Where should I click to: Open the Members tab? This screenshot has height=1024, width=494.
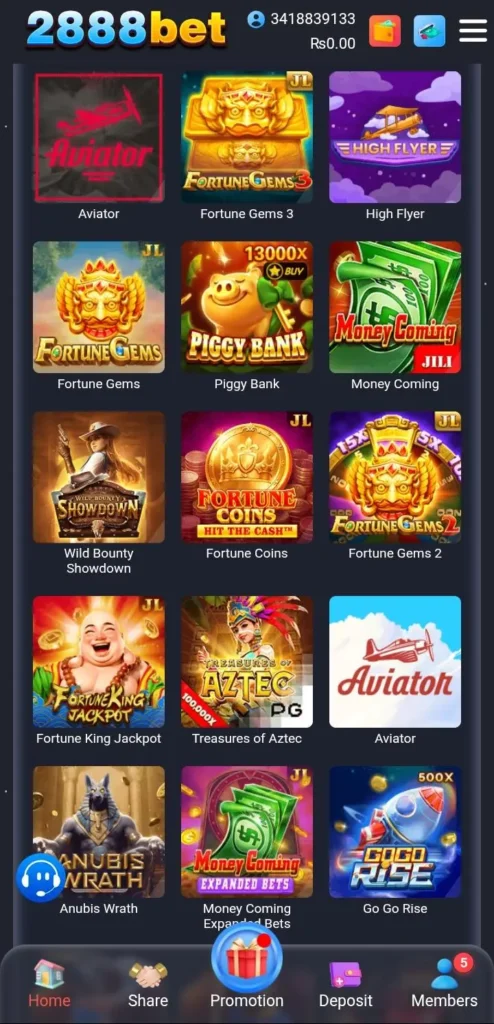pyautogui.click(x=444, y=984)
